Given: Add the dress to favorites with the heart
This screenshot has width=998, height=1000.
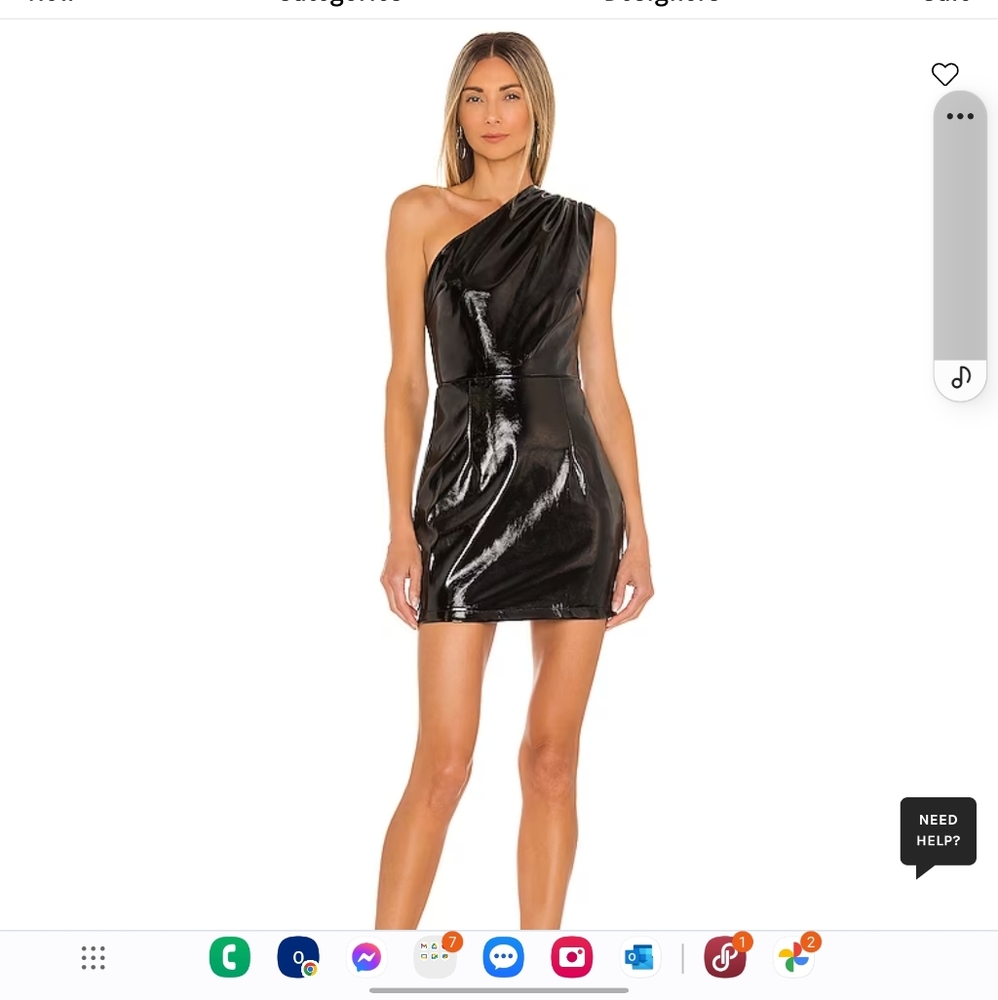Looking at the screenshot, I should tap(944, 74).
